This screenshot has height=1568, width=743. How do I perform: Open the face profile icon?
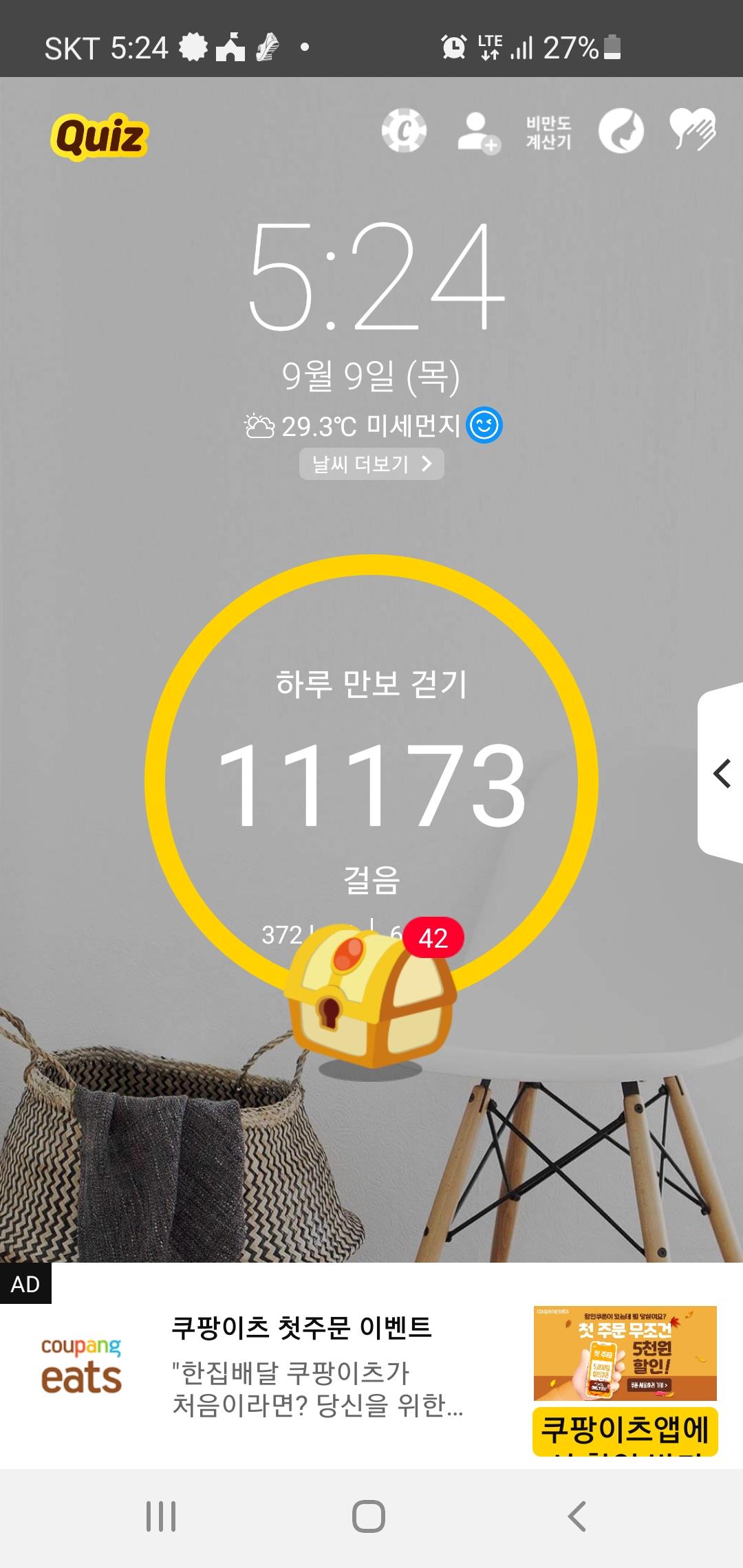click(621, 131)
